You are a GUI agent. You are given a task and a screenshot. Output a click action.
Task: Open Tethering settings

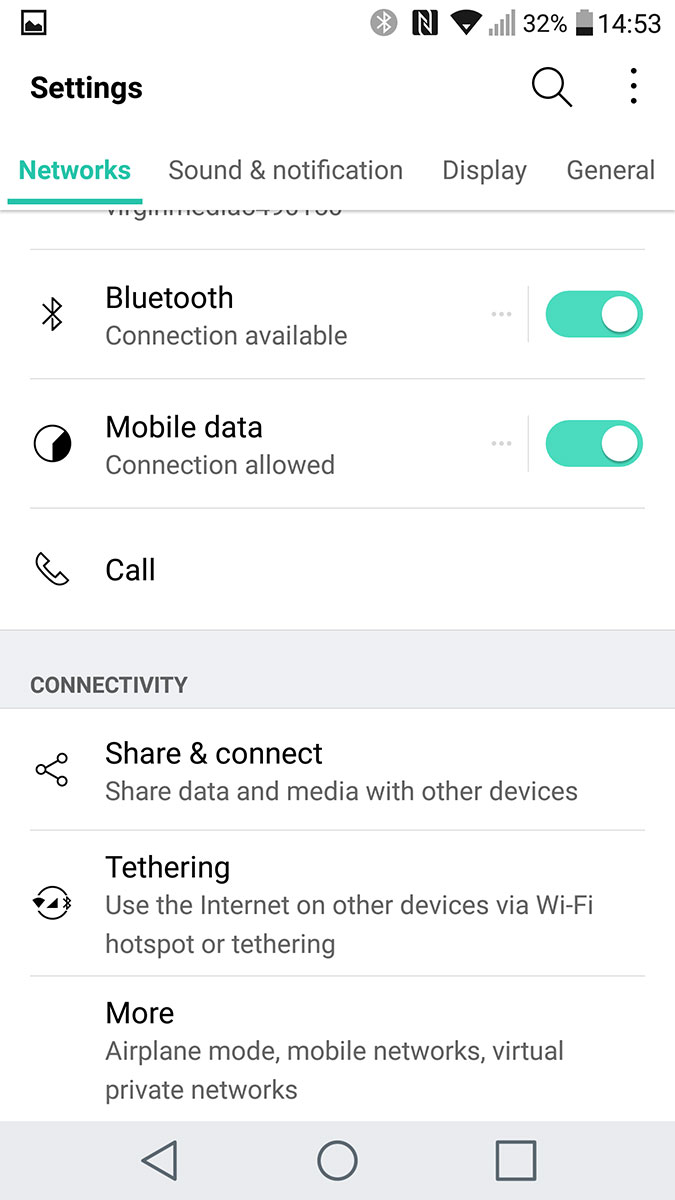click(337, 904)
